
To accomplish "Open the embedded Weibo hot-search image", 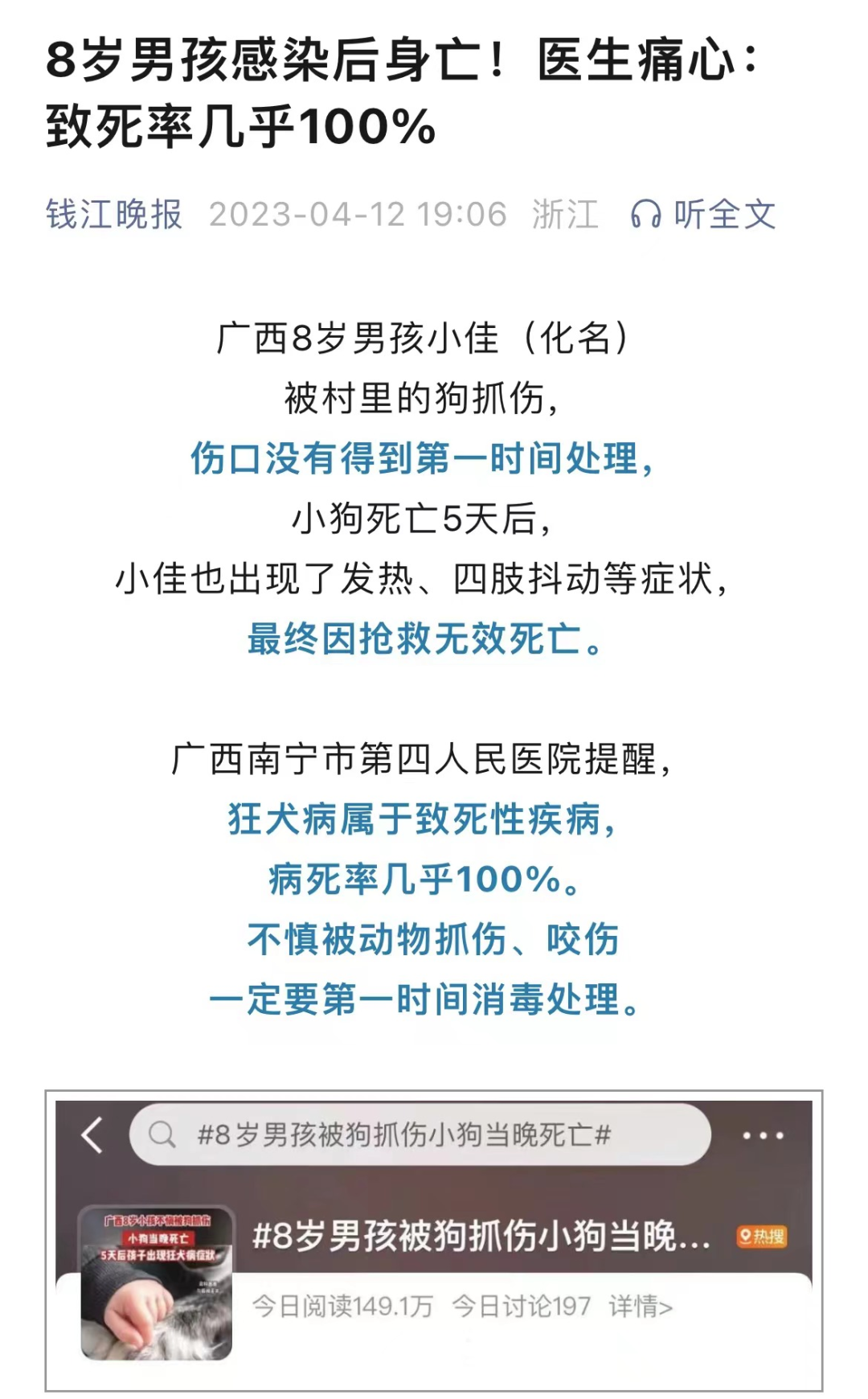I will [434, 1241].
